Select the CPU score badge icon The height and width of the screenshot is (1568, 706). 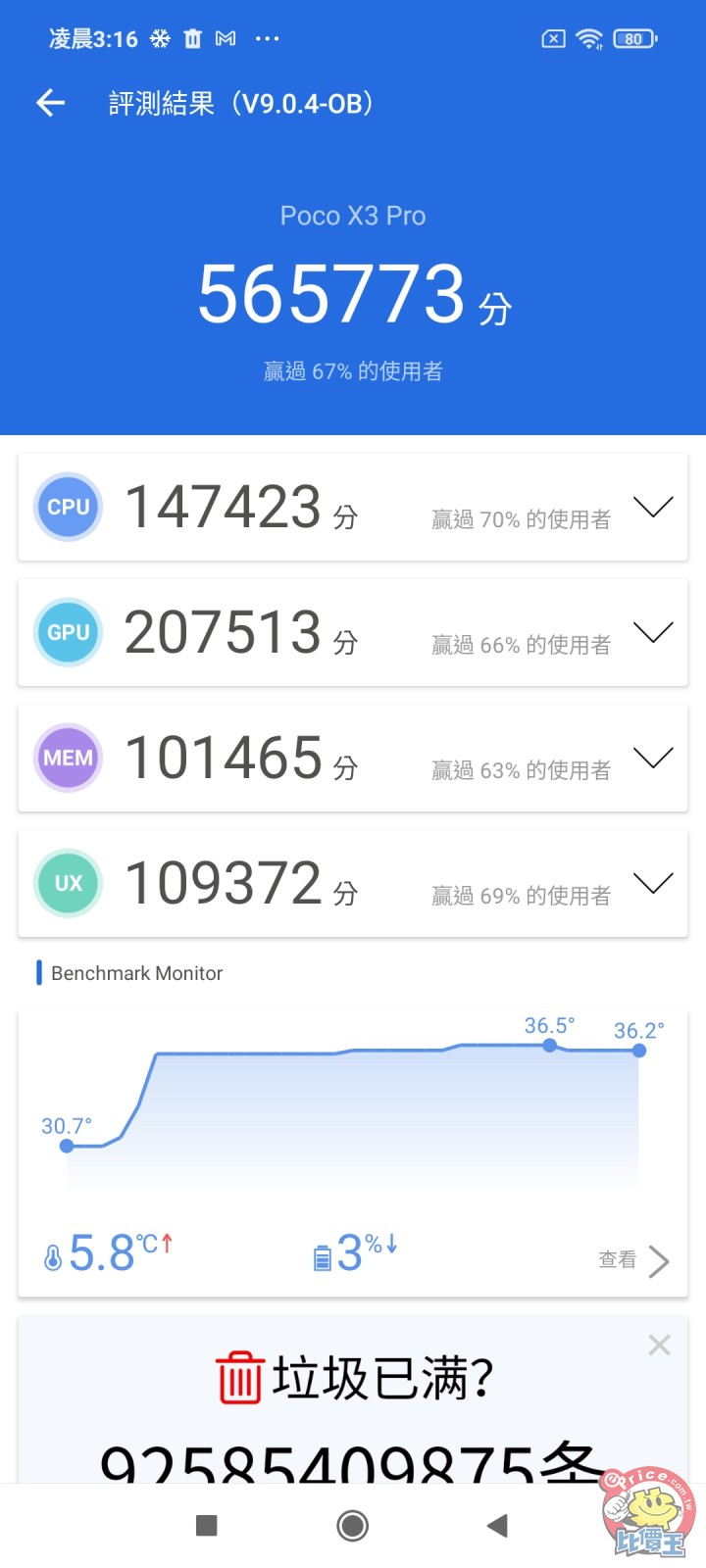[x=67, y=507]
